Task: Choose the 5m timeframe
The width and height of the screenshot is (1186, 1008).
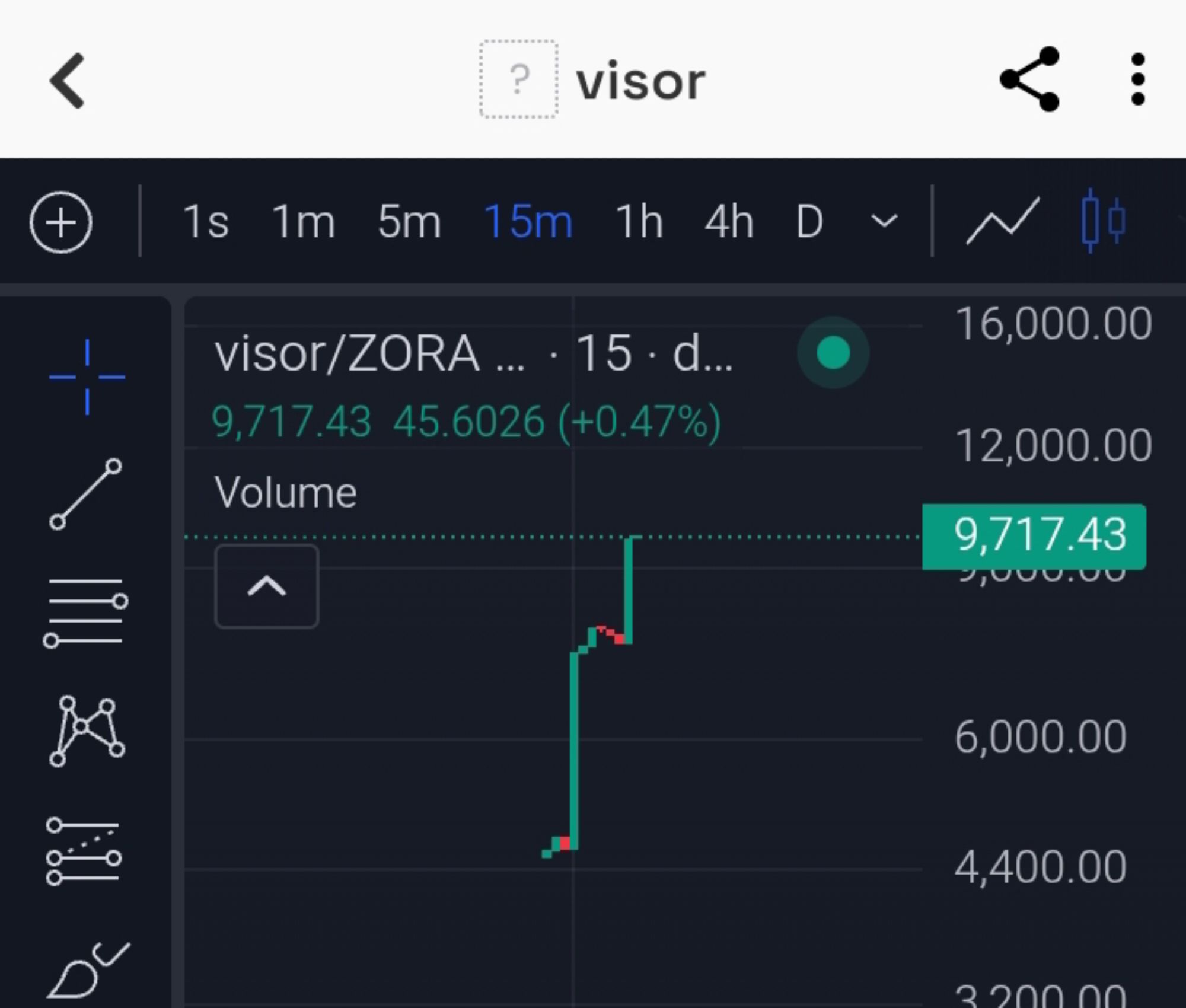Action: click(409, 222)
